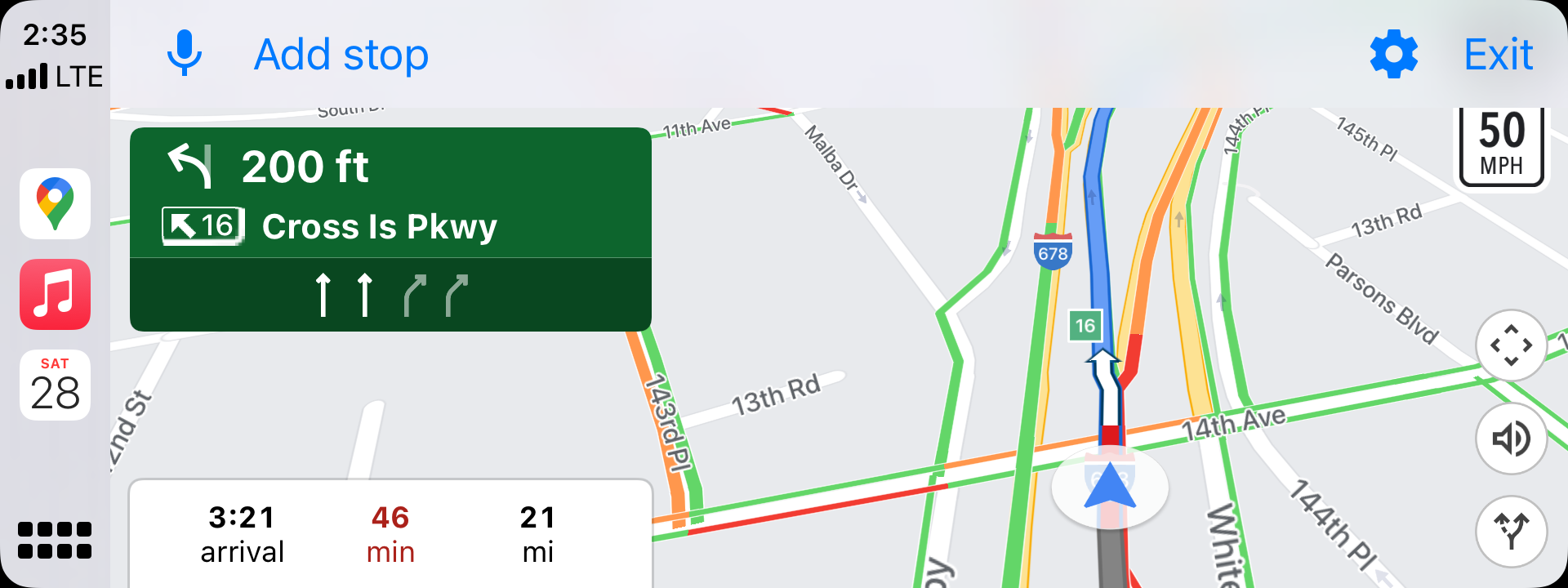Open Google Maps from the sidebar
1568x588 pixels.
(x=55, y=204)
